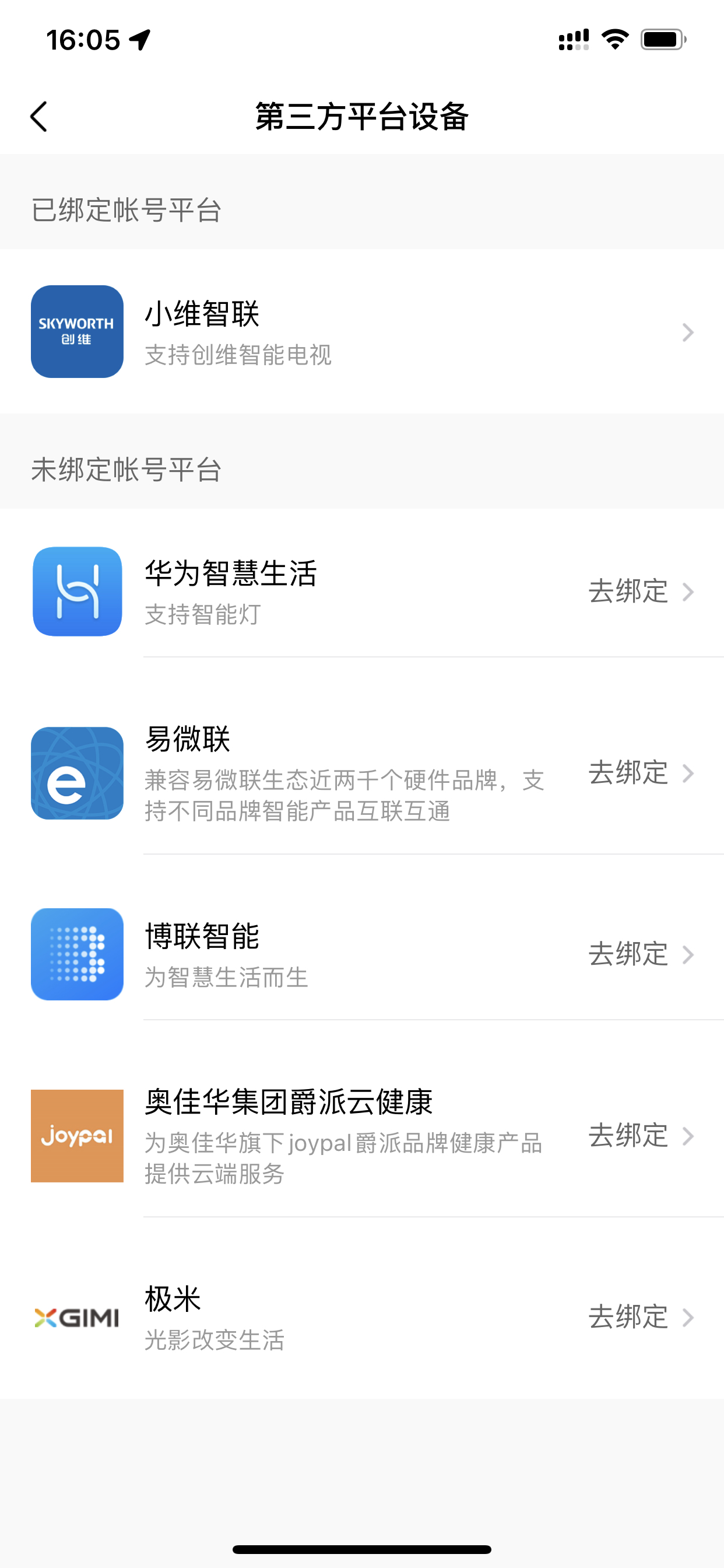Go back from 第三方平台设备 page
This screenshot has height=1568, width=724.
[39, 116]
